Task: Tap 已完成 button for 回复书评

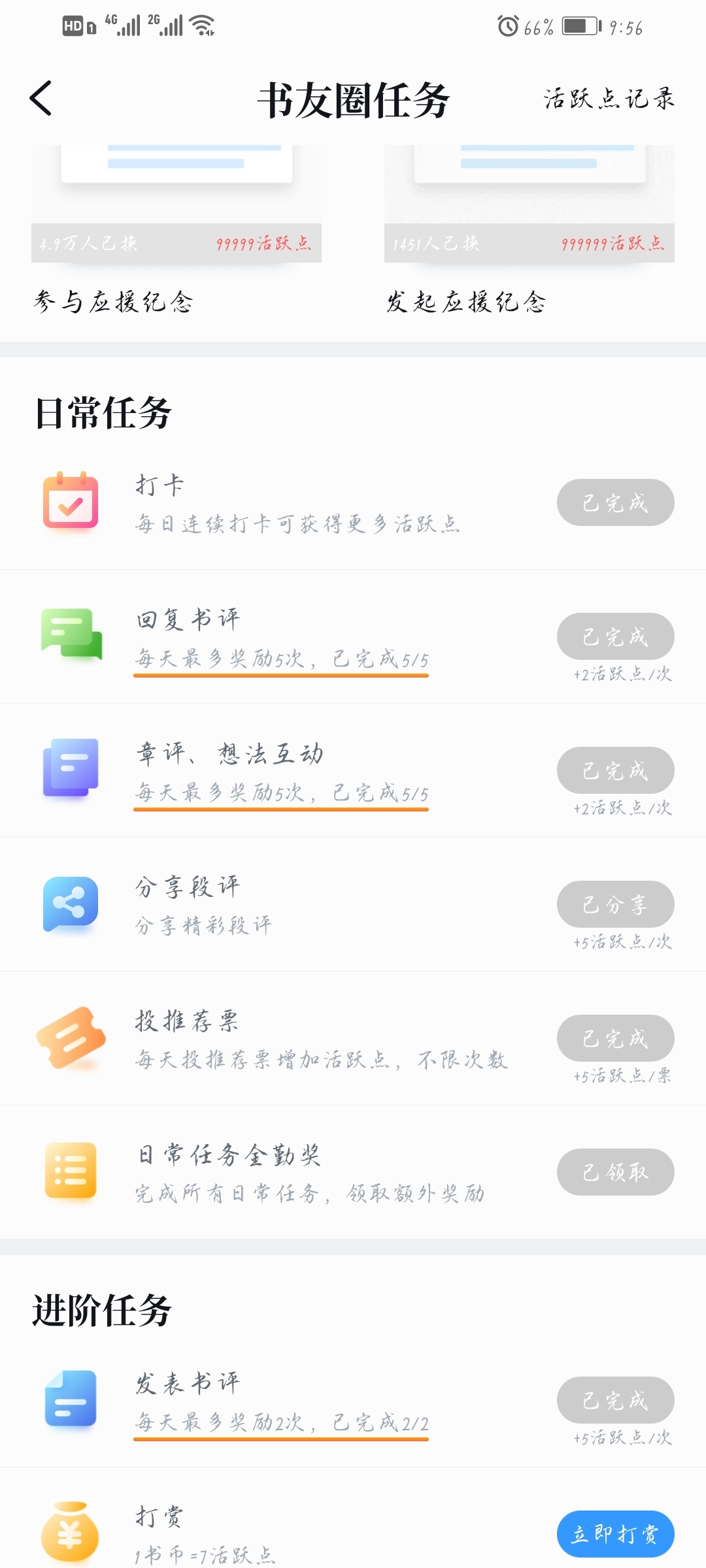Action: point(615,636)
